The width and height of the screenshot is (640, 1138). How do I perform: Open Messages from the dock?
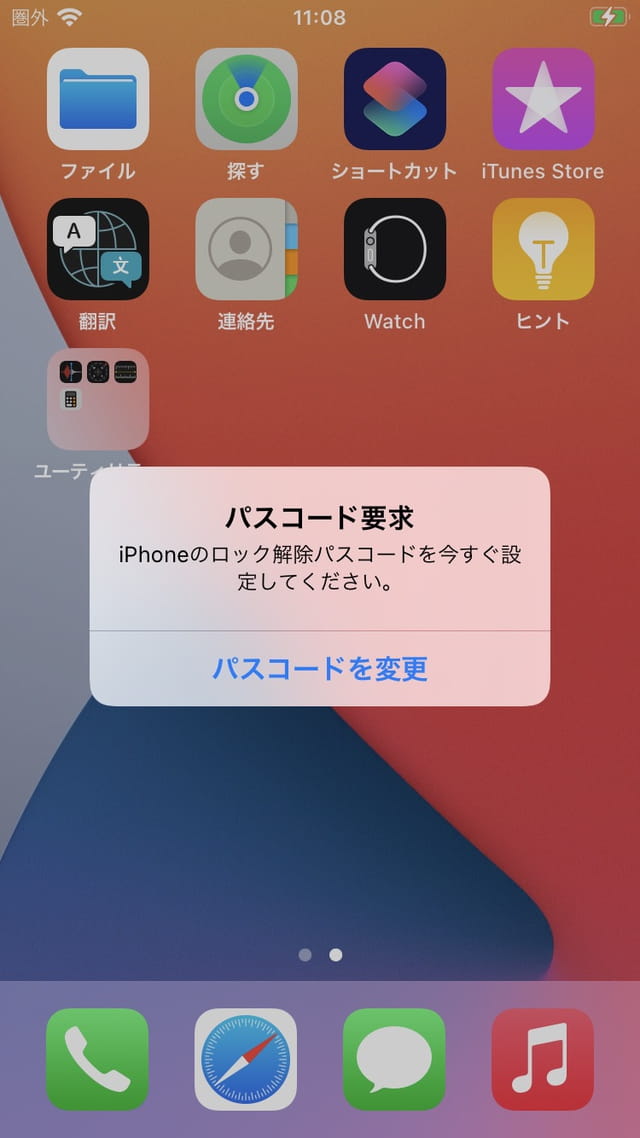tap(394, 1059)
